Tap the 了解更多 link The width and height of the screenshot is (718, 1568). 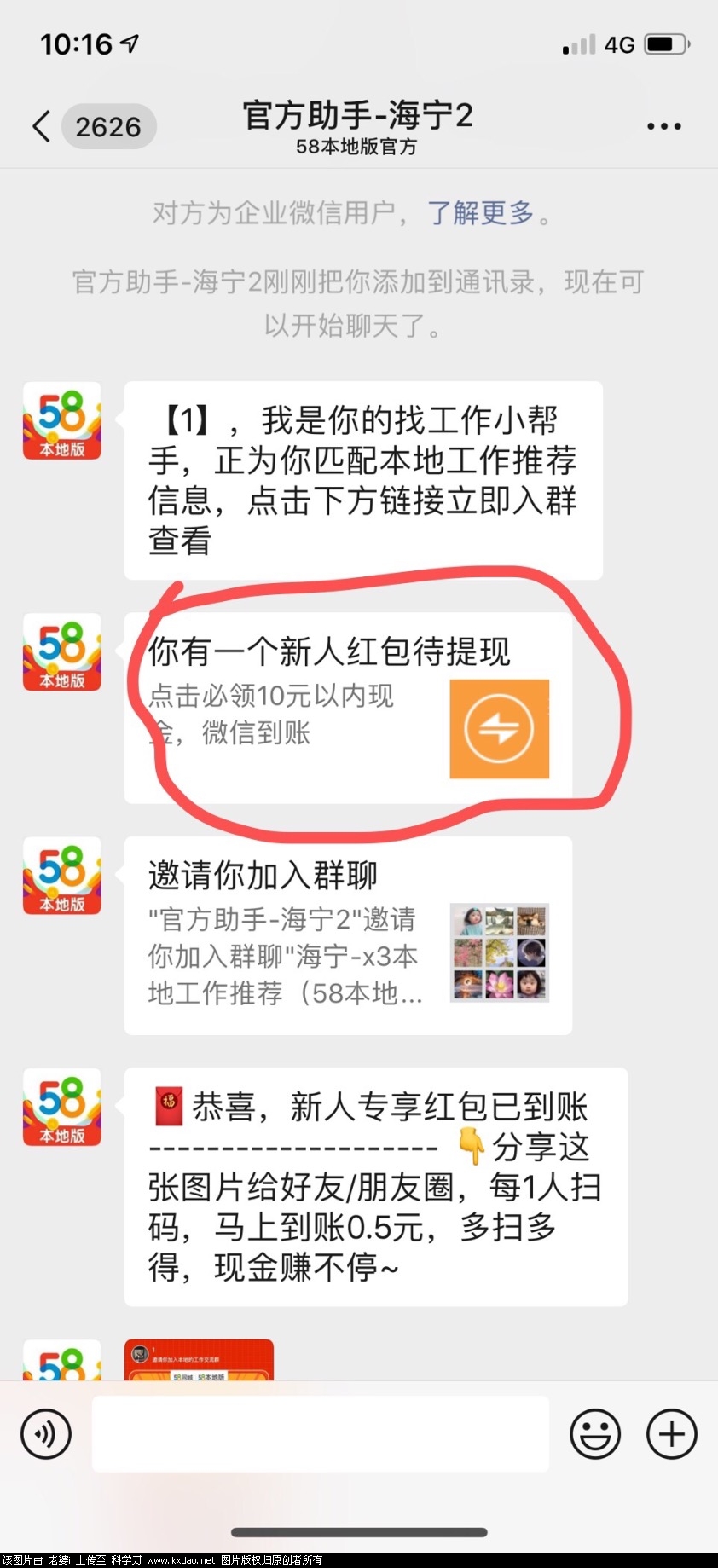pyautogui.click(x=479, y=212)
